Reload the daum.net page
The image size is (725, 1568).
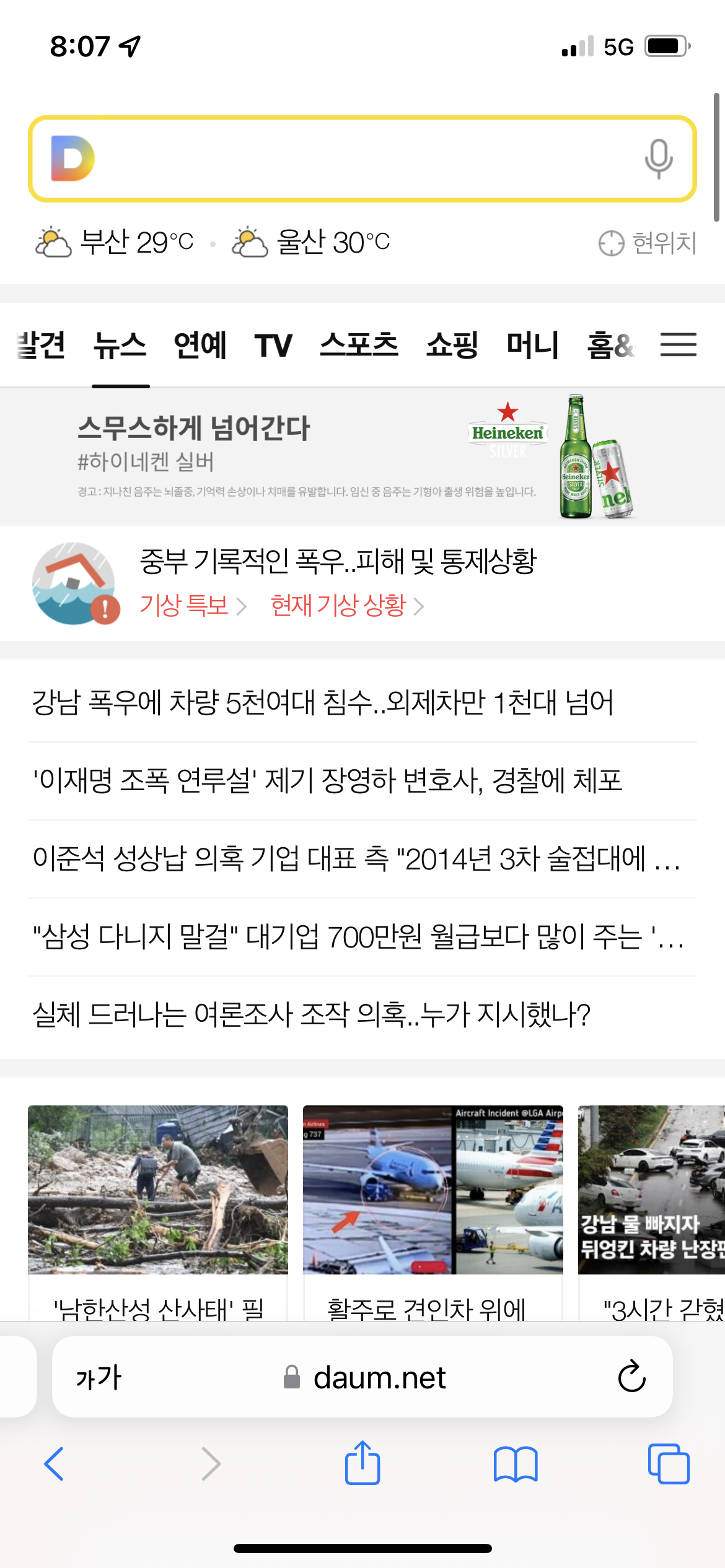pyautogui.click(x=631, y=1377)
